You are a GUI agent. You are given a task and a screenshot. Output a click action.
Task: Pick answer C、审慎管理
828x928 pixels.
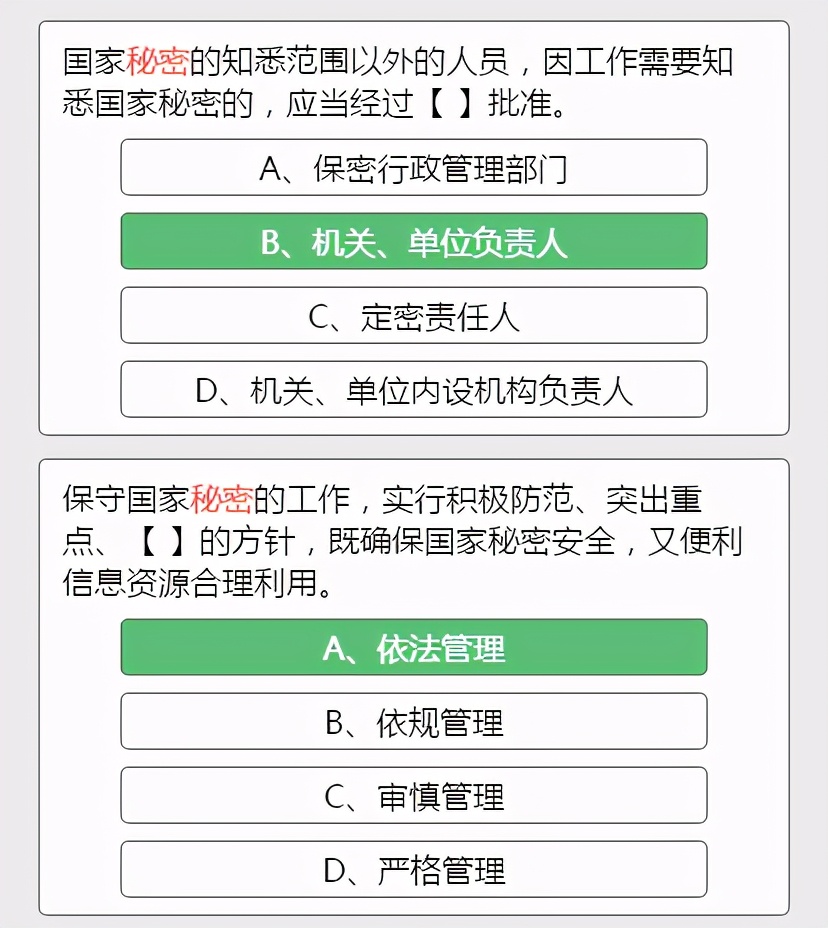coord(413,795)
